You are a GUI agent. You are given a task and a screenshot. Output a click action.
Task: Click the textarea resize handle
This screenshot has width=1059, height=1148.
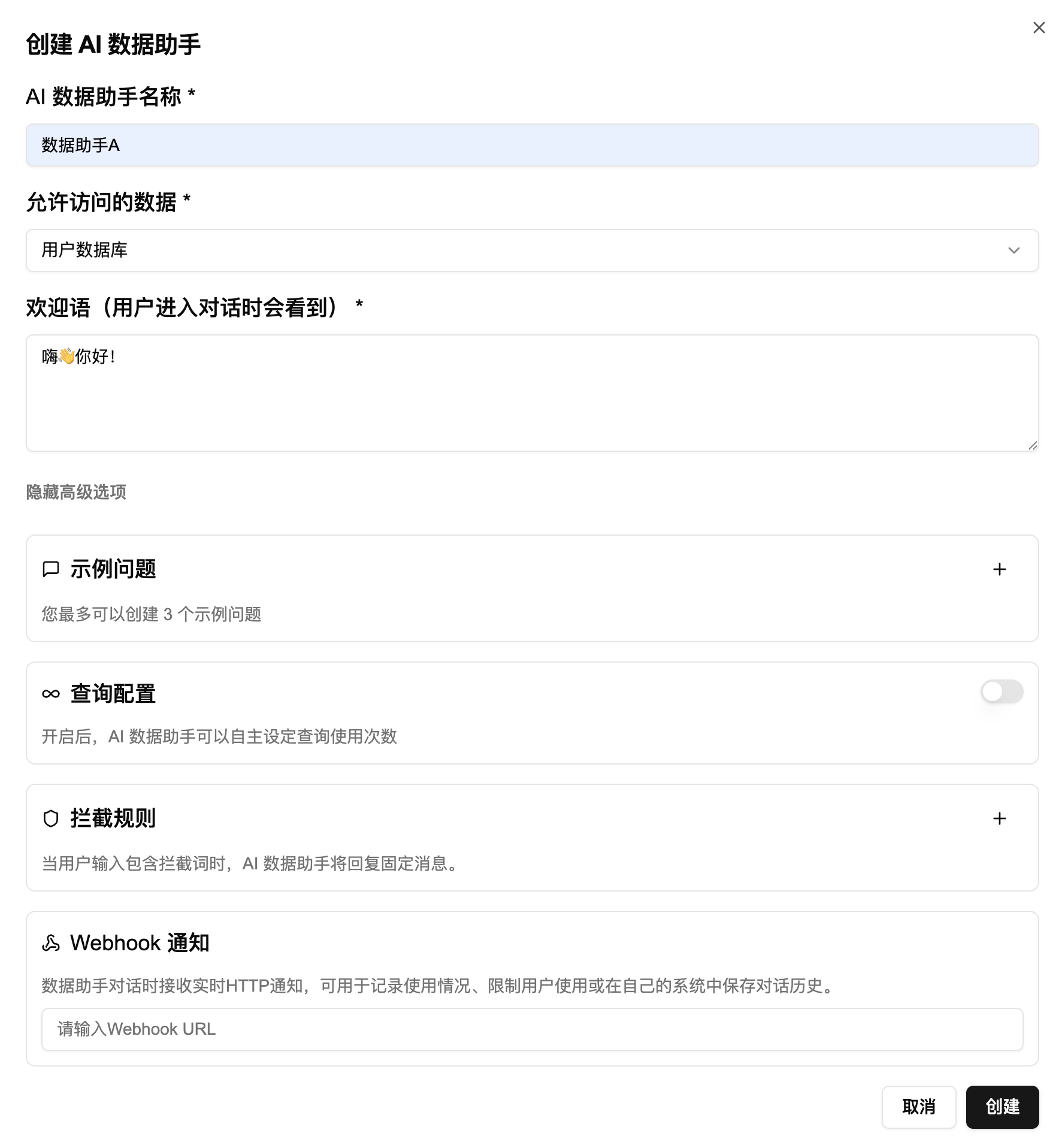pos(1033,445)
